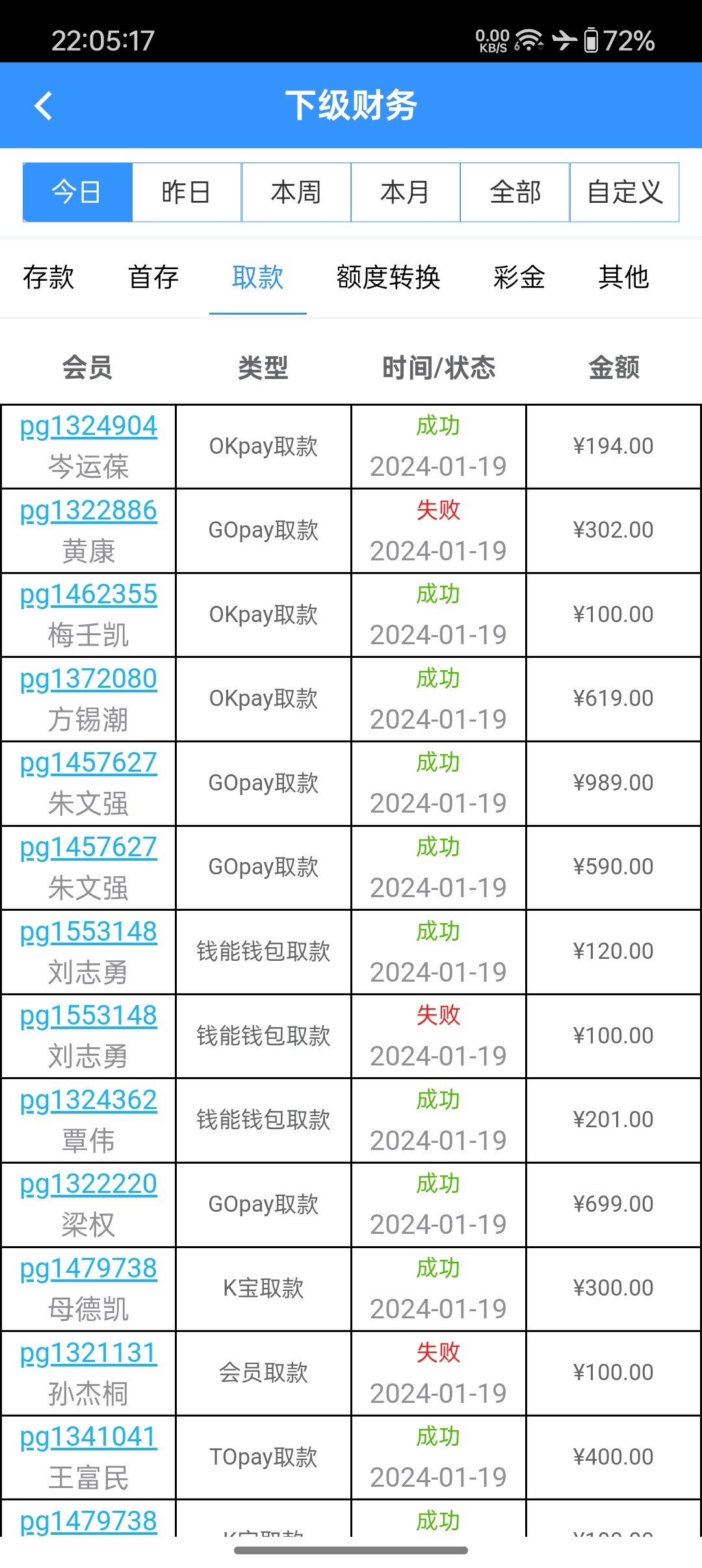702x1568 pixels.
Task: Switch to 额度转换 tab
Action: coord(388,278)
